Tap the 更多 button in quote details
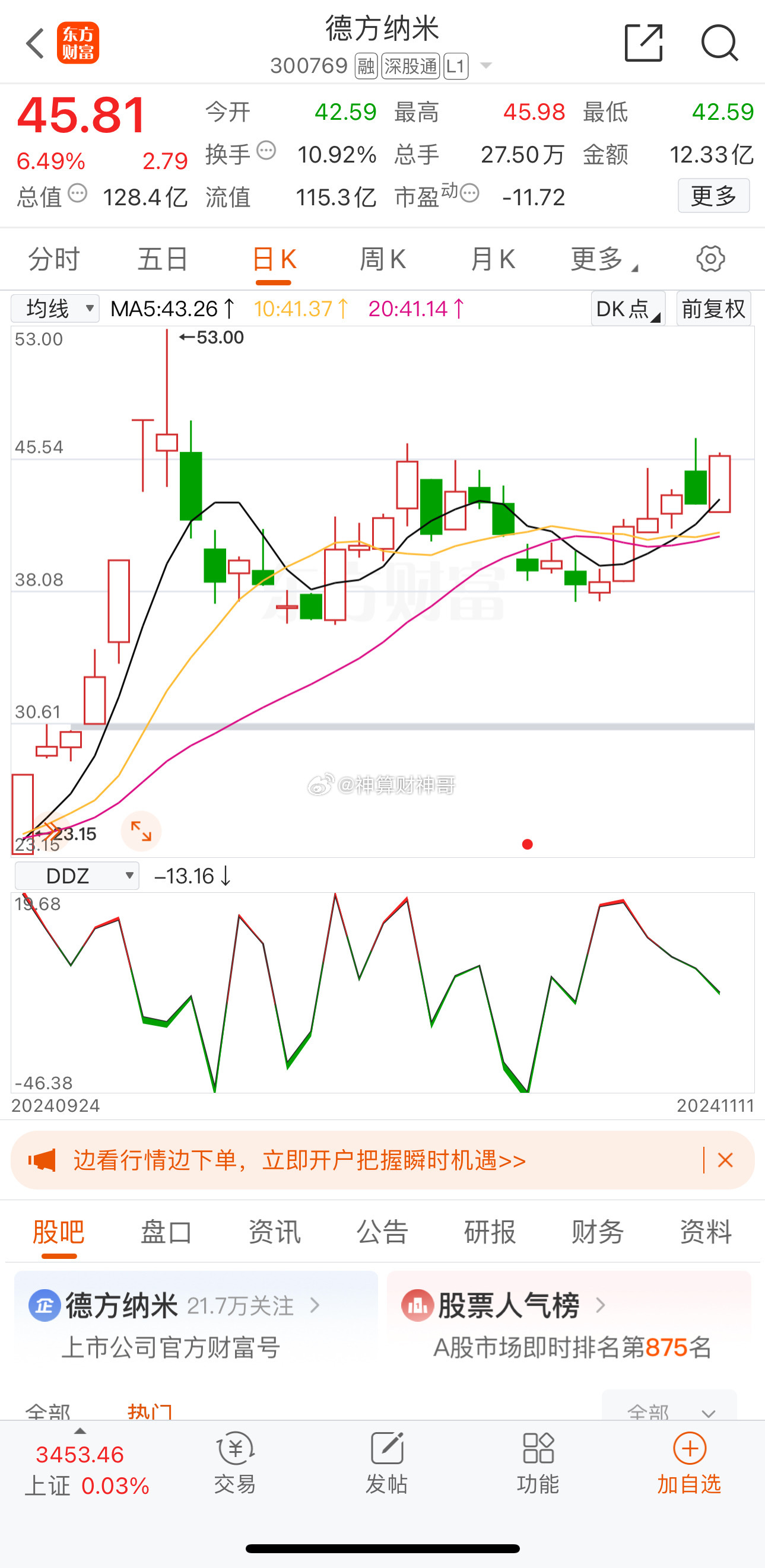765x1568 pixels. [714, 196]
